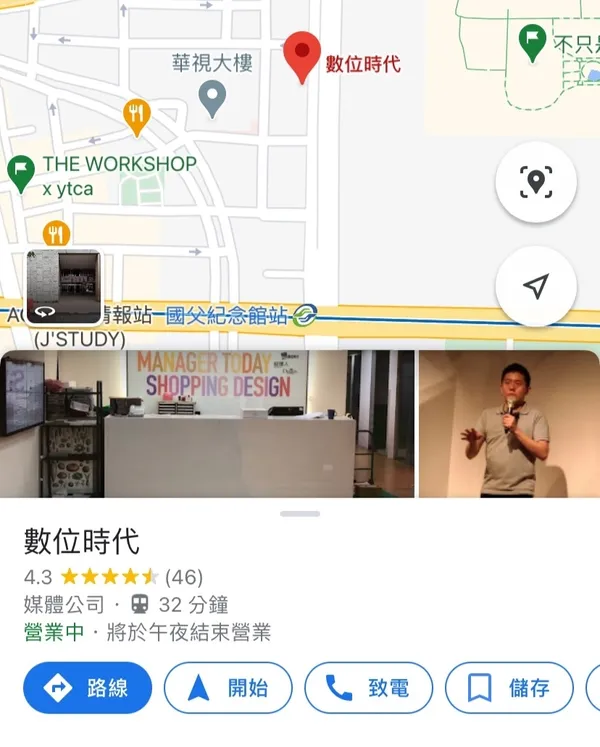Center map on my location
Image resolution: width=600 pixels, height=747 pixels.
click(536, 287)
